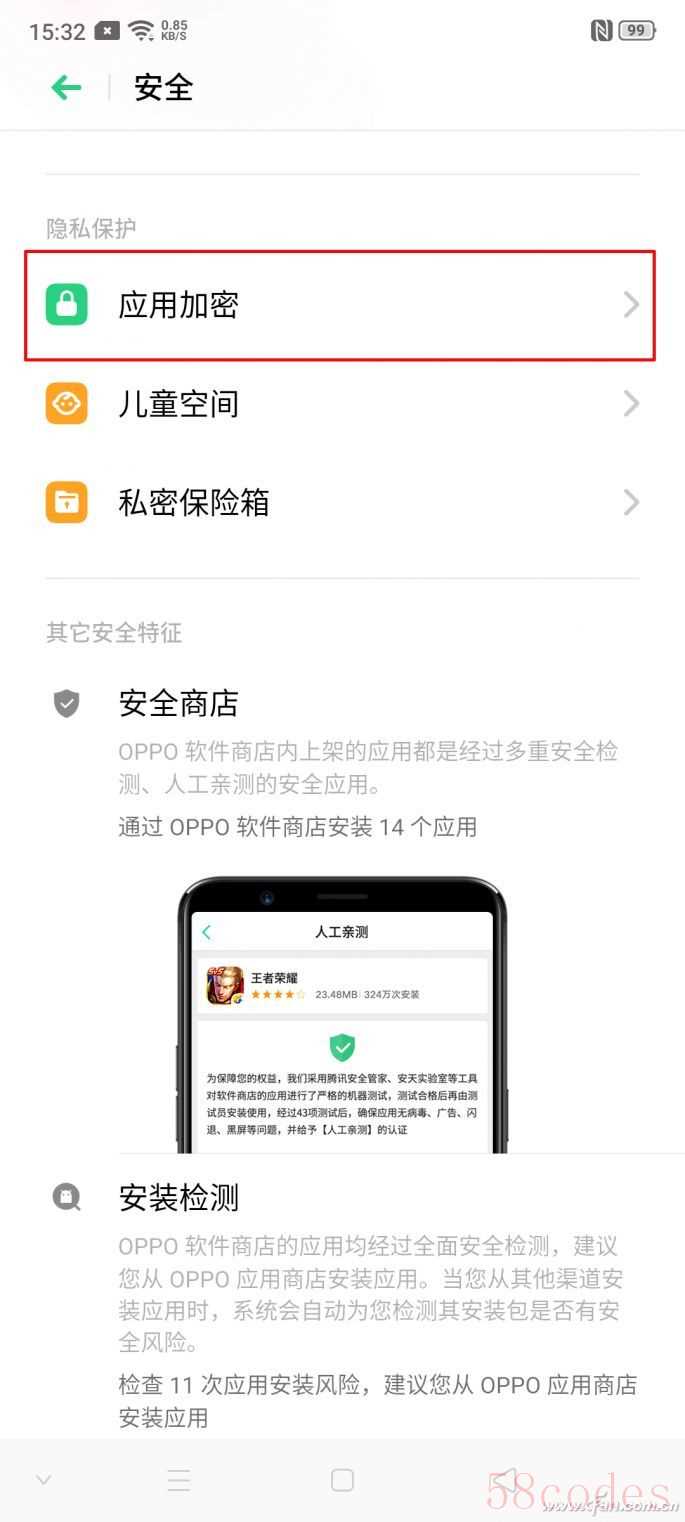Open 私密保险箱

tap(340, 502)
